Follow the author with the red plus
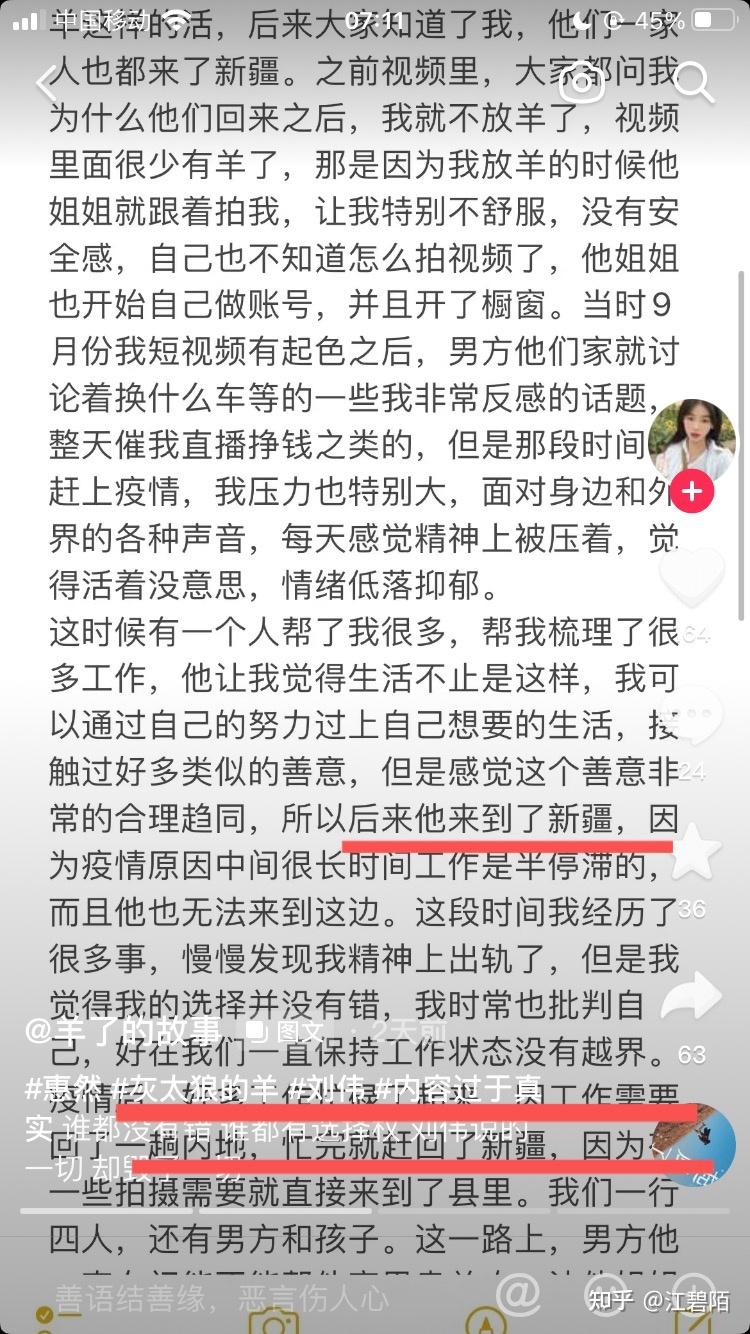Screen dimensions: 750x1334 pyautogui.click(x=692, y=491)
